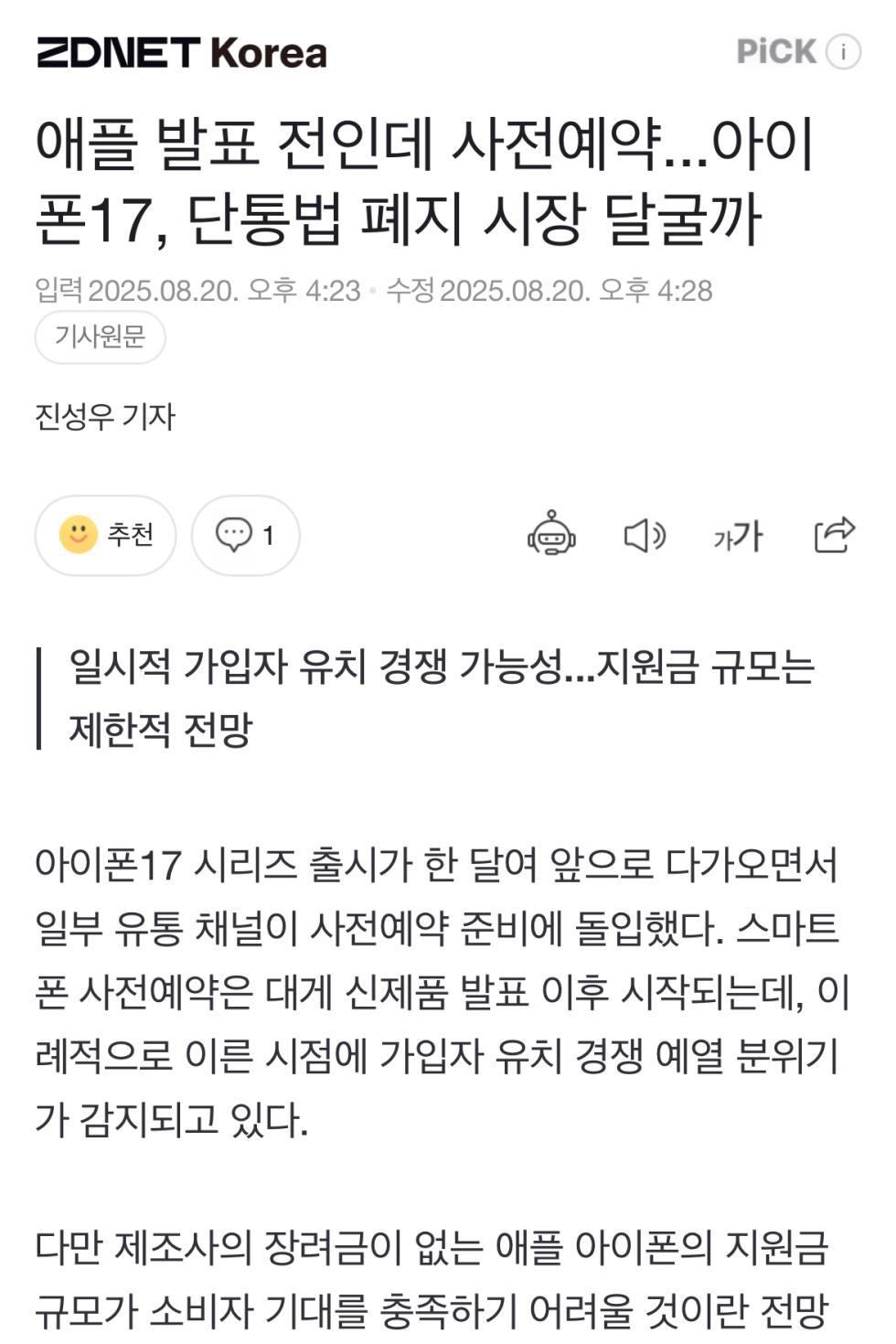Screen dimensions: 896x1344
Task: Open the AI summary robot icon
Action: pos(551,535)
